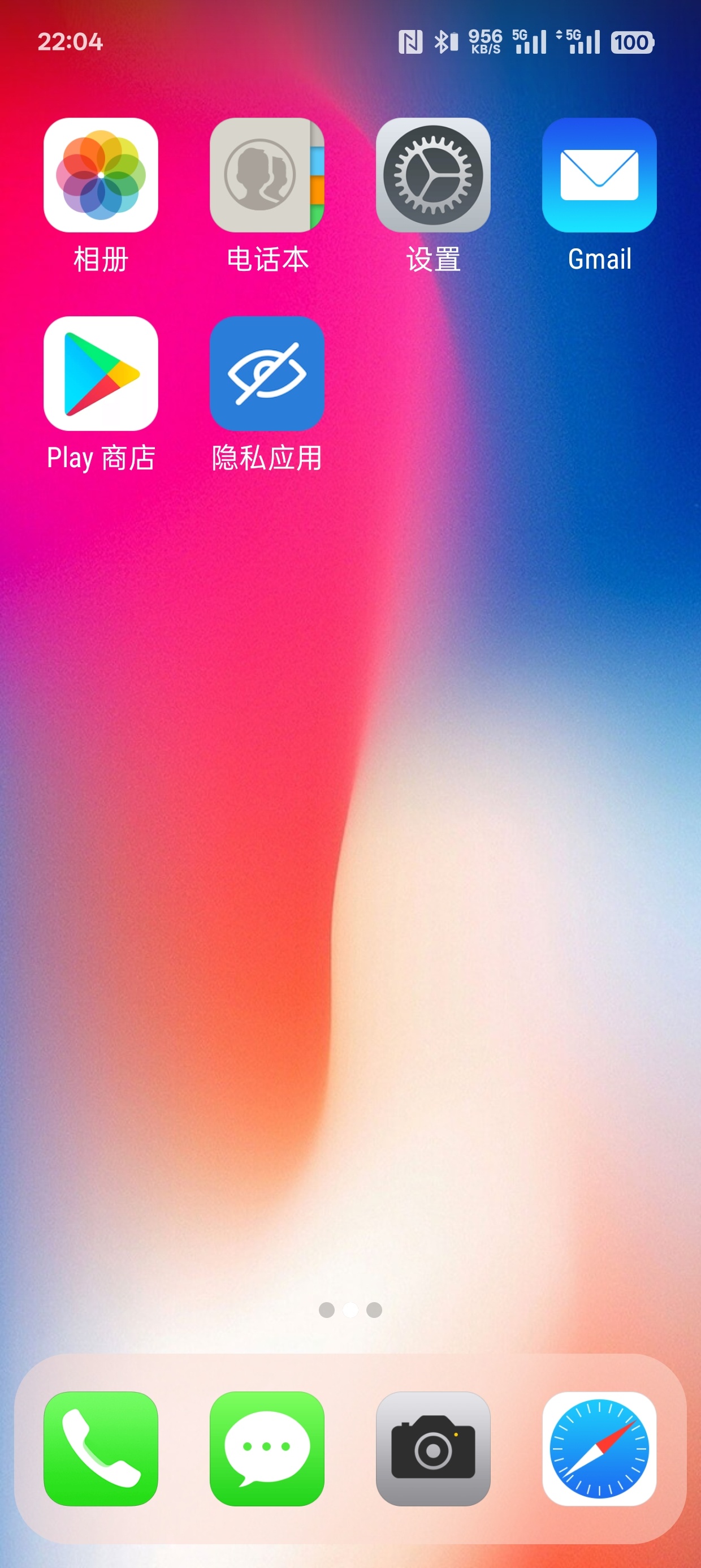Open the Messages app in dock
This screenshot has height=1568, width=701.
(266, 1448)
